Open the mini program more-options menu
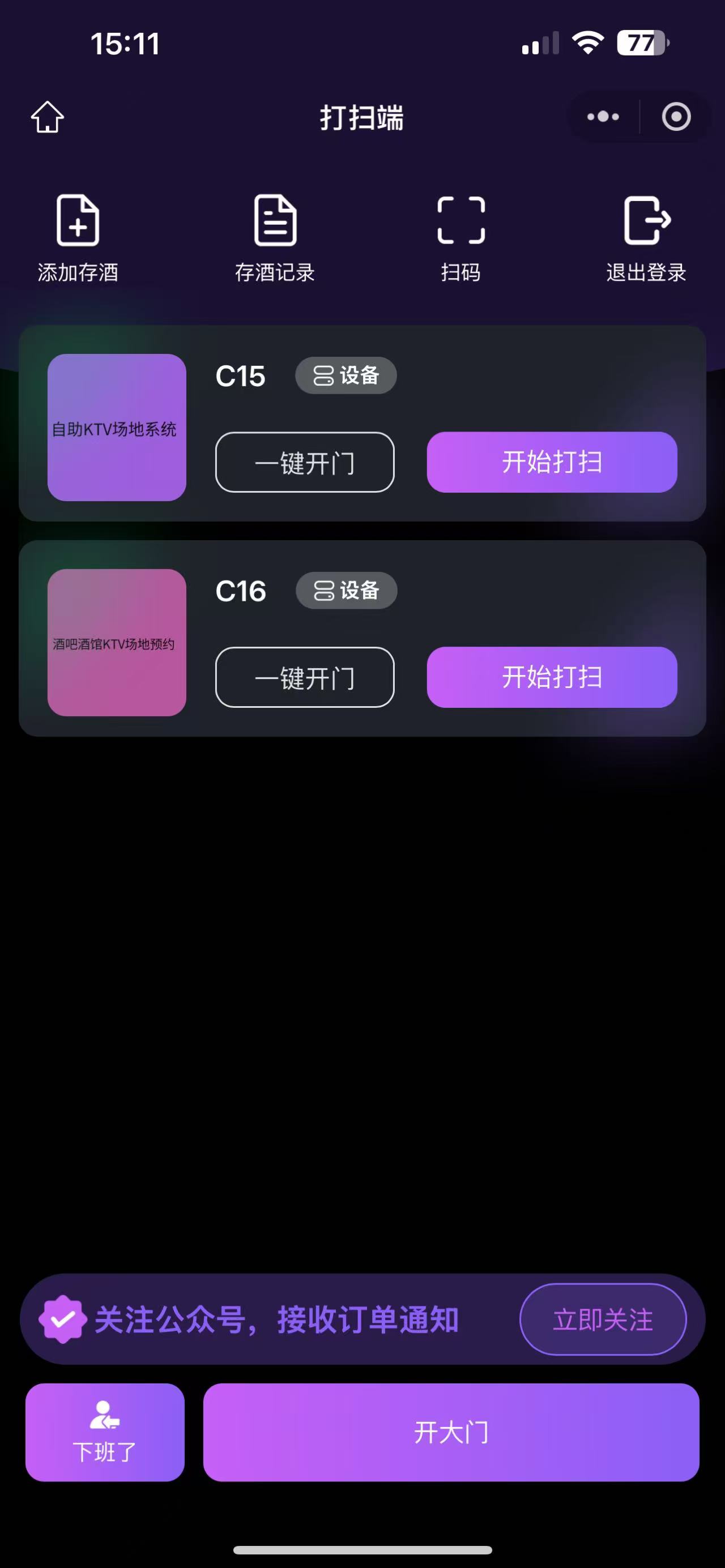Screen dimensions: 725x1568 click(603, 117)
